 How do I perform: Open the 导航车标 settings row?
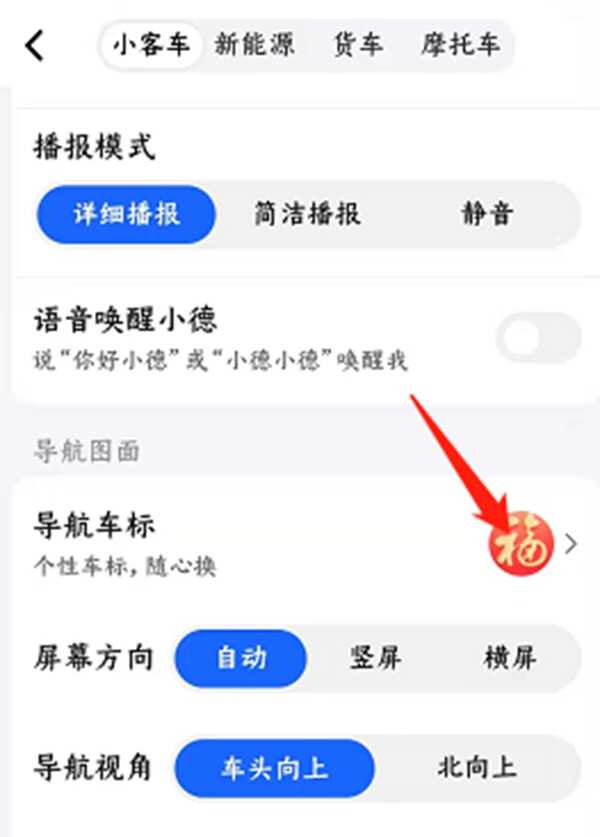tap(300, 543)
